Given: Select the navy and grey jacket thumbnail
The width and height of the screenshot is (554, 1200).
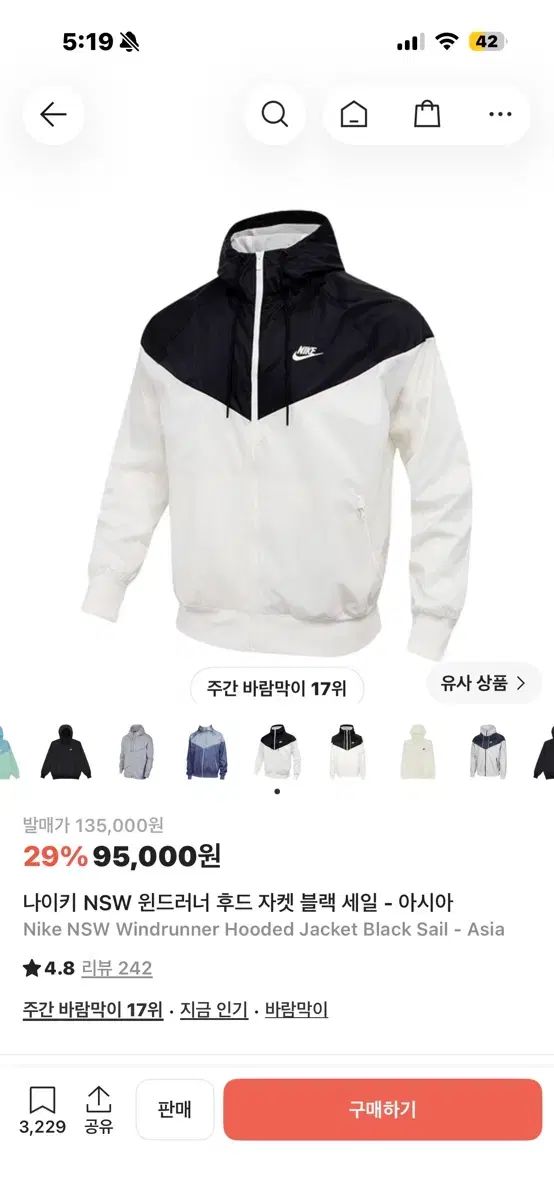Looking at the screenshot, I should [490, 752].
